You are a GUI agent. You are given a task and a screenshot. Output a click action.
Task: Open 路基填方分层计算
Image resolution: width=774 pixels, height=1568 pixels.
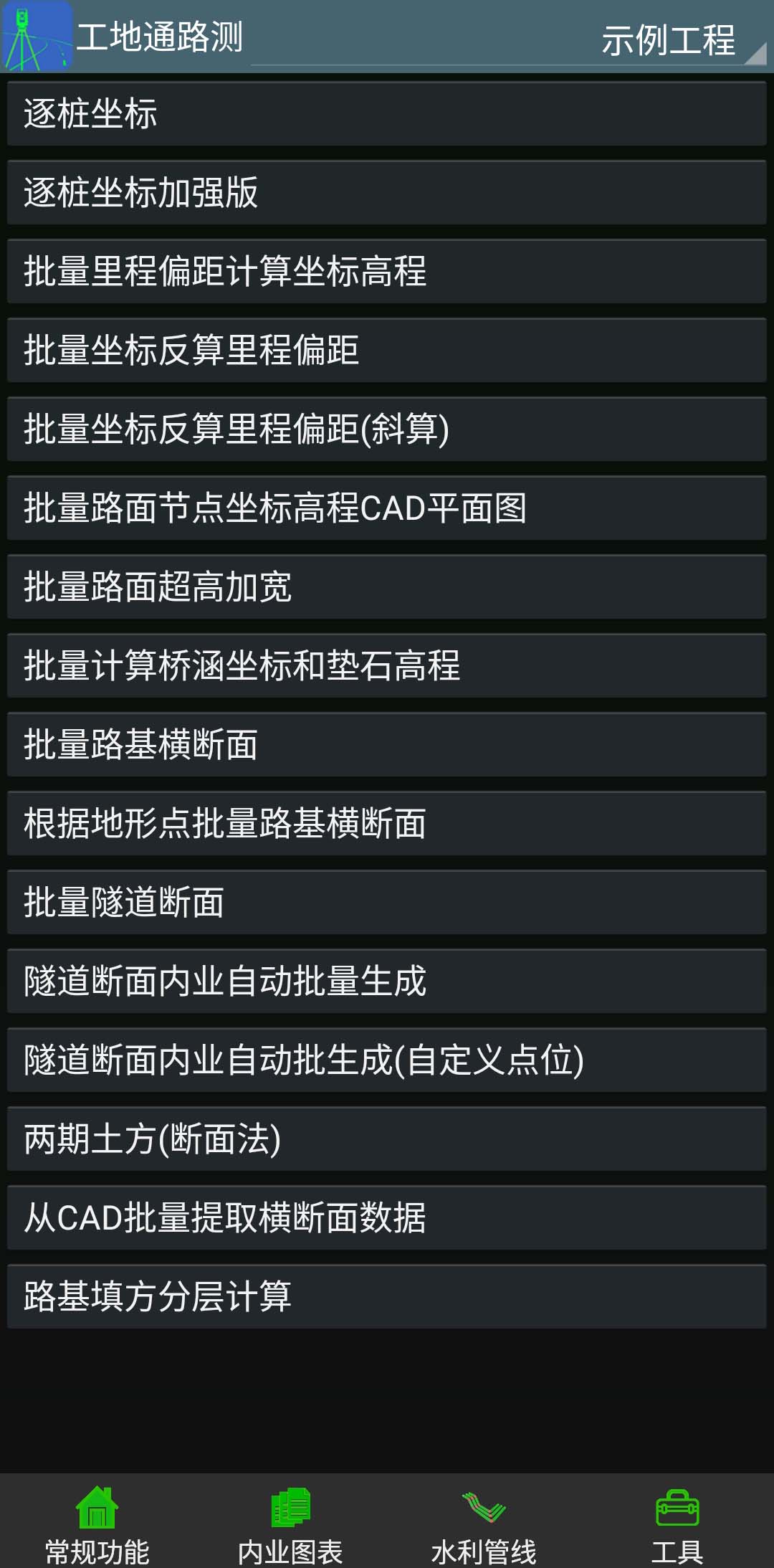pos(387,1297)
